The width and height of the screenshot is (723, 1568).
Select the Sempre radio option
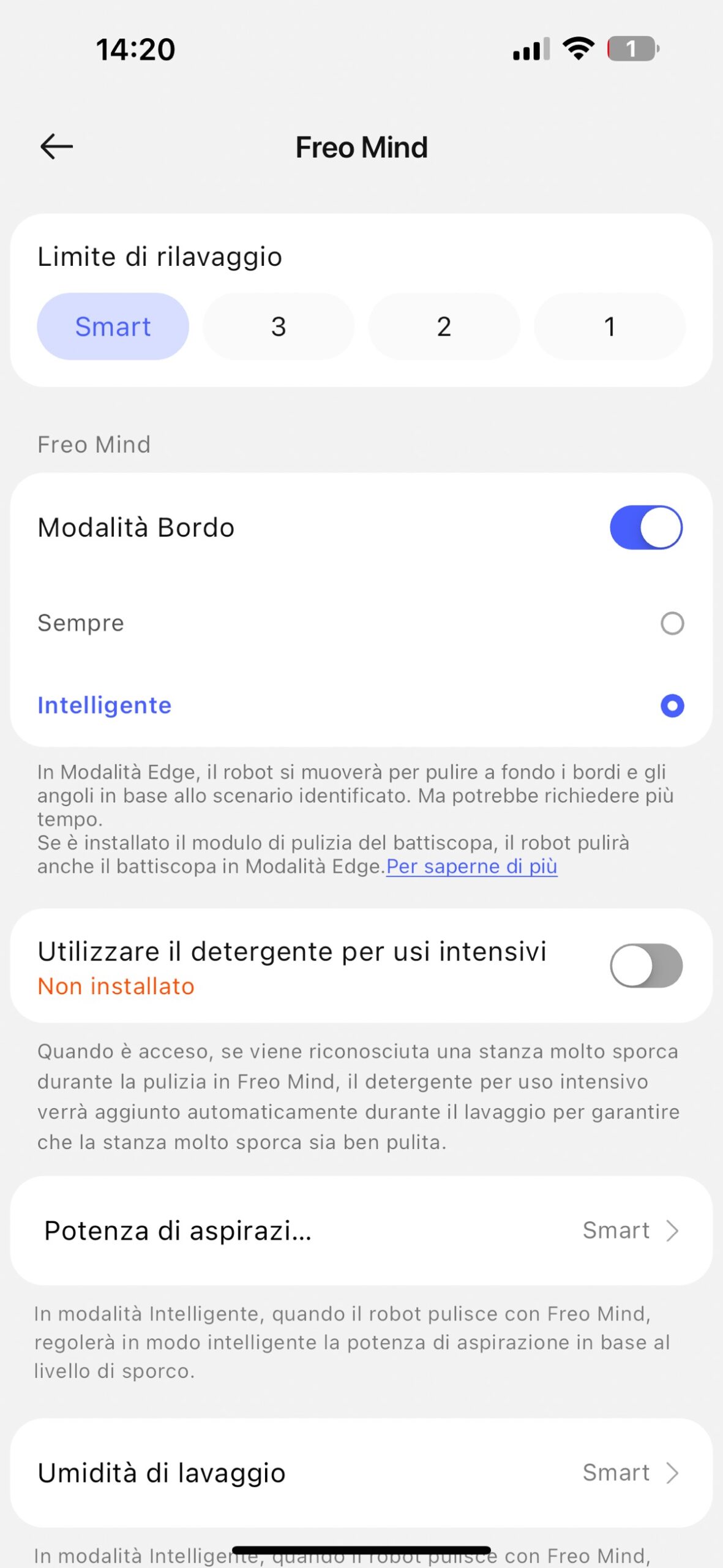click(x=672, y=624)
